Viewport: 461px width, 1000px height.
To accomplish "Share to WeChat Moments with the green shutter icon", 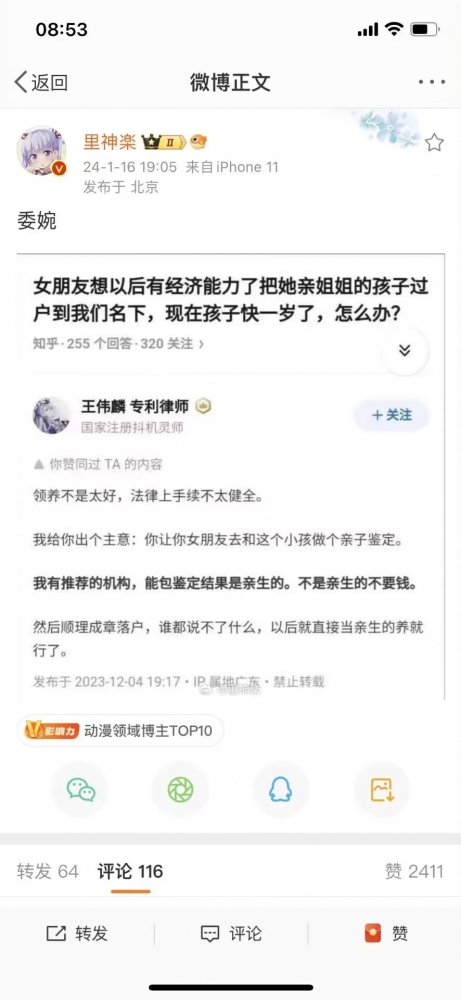I will coord(180,790).
